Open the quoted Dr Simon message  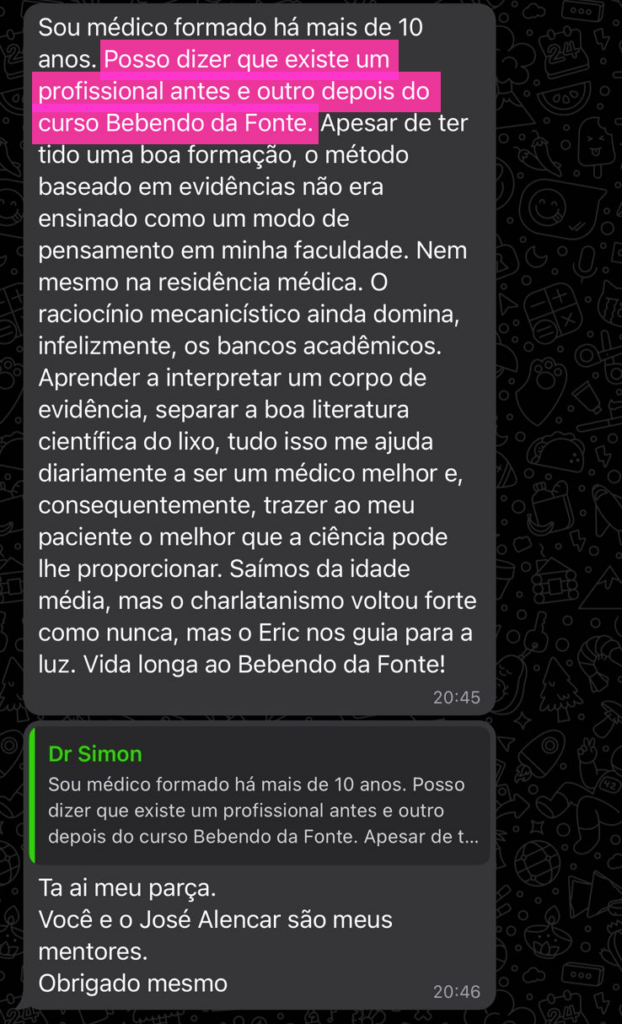tap(260, 796)
